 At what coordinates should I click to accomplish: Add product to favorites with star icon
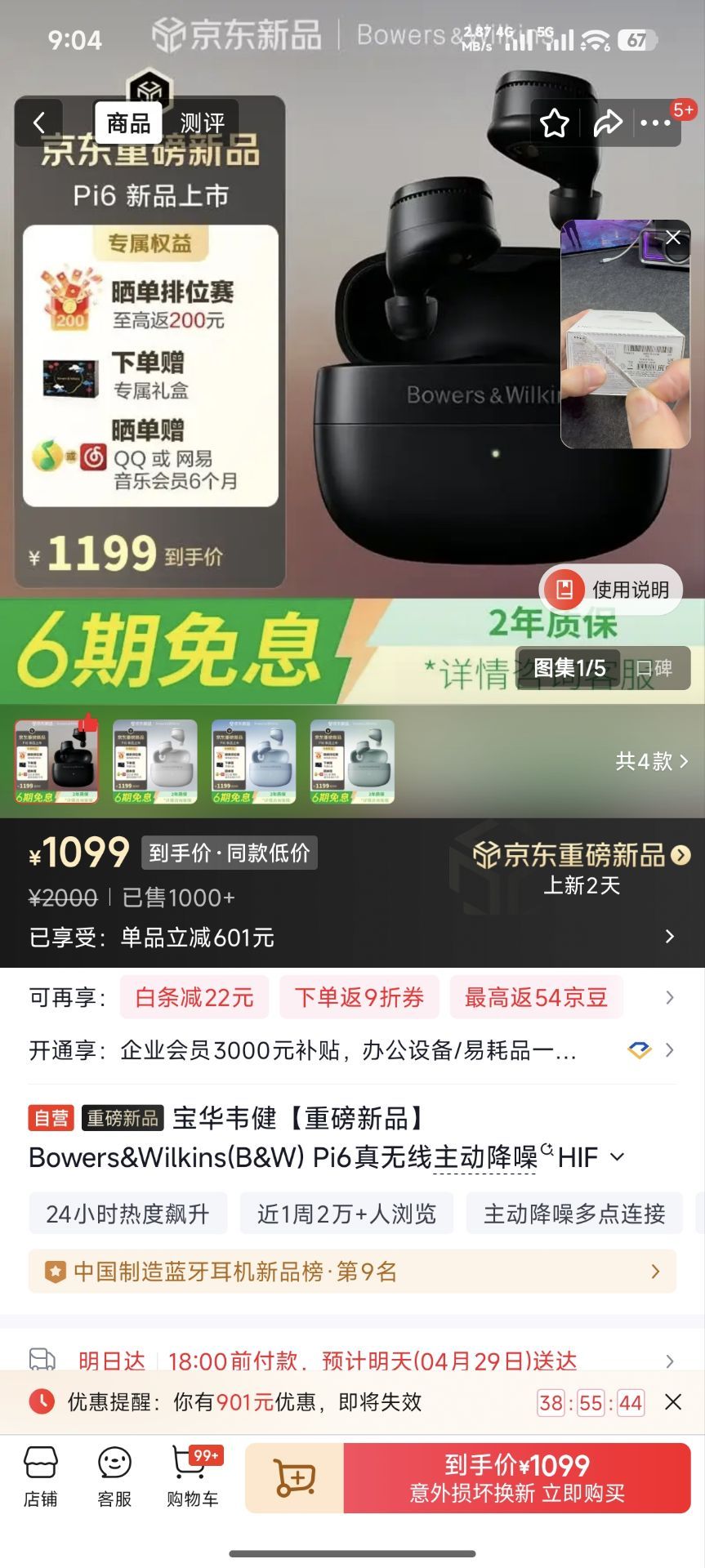pyautogui.click(x=555, y=123)
